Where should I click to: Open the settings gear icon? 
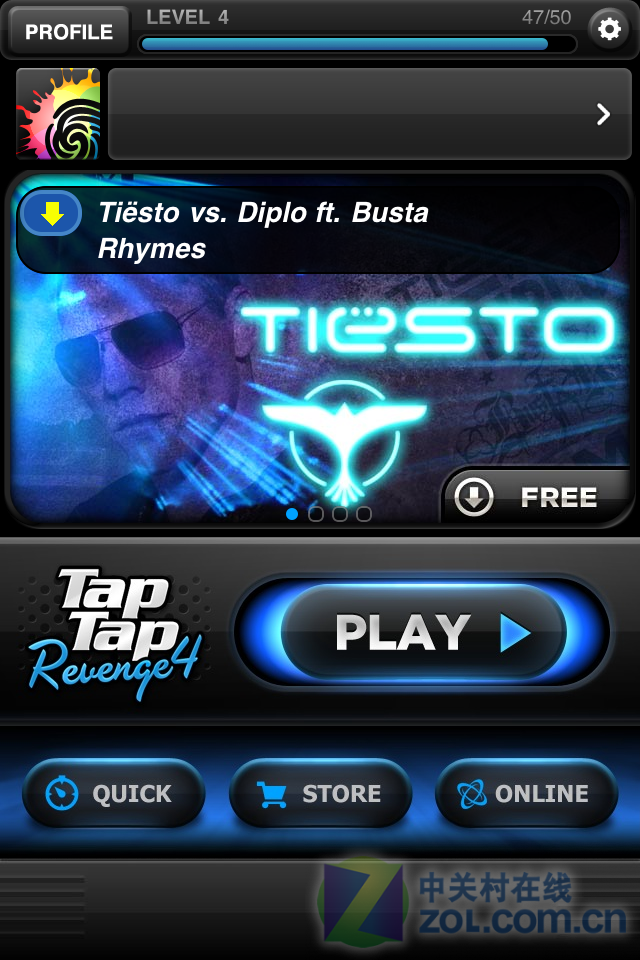click(x=608, y=30)
